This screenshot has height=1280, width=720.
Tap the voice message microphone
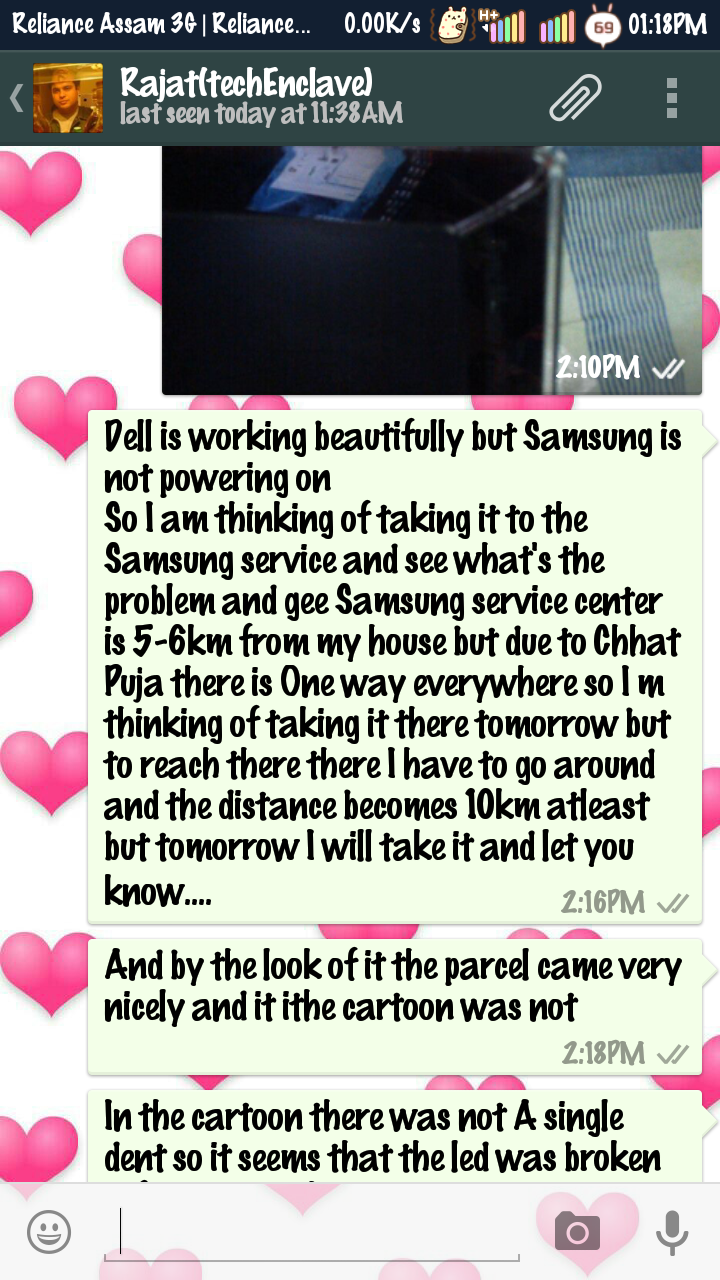pos(672,1232)
